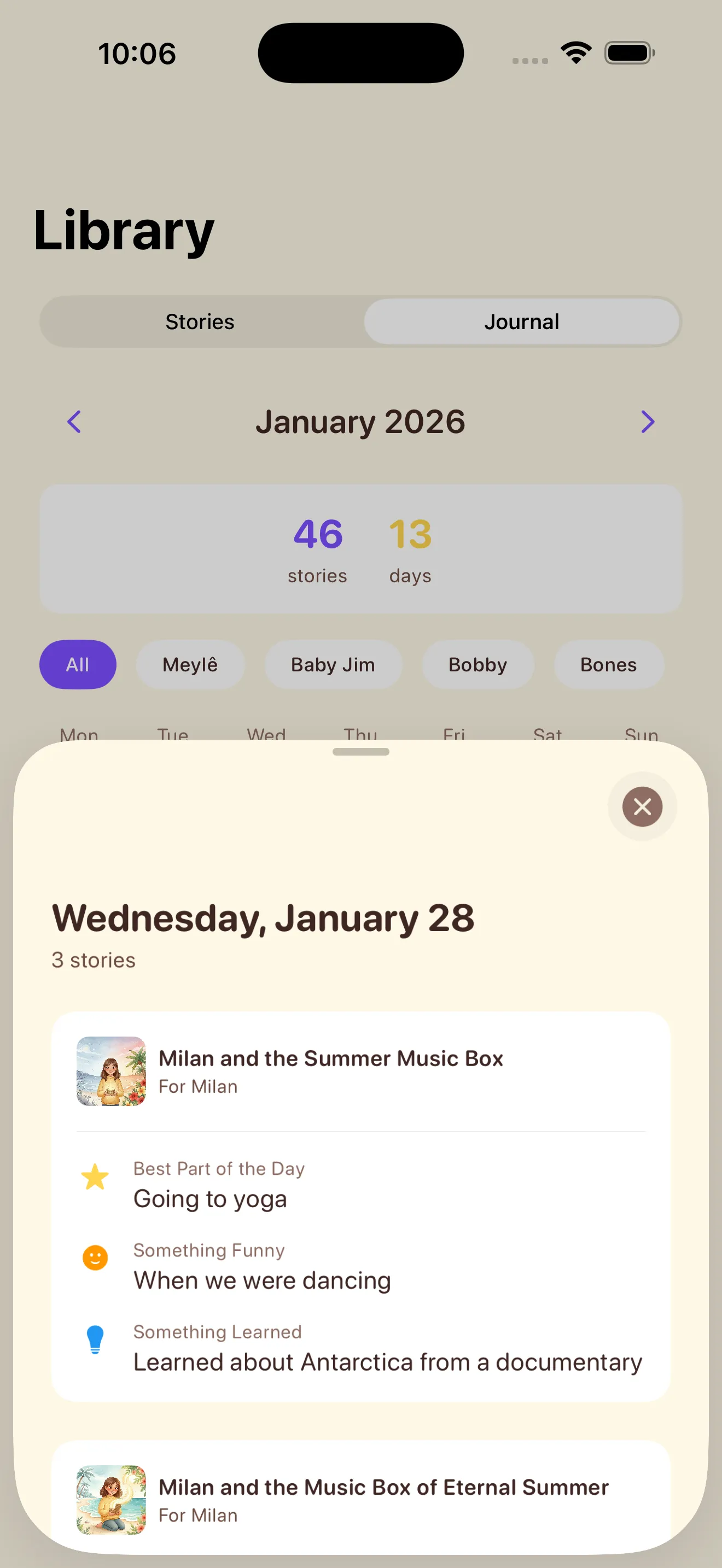
Task: Enable the Bobby filter
Action: point(478,665)
